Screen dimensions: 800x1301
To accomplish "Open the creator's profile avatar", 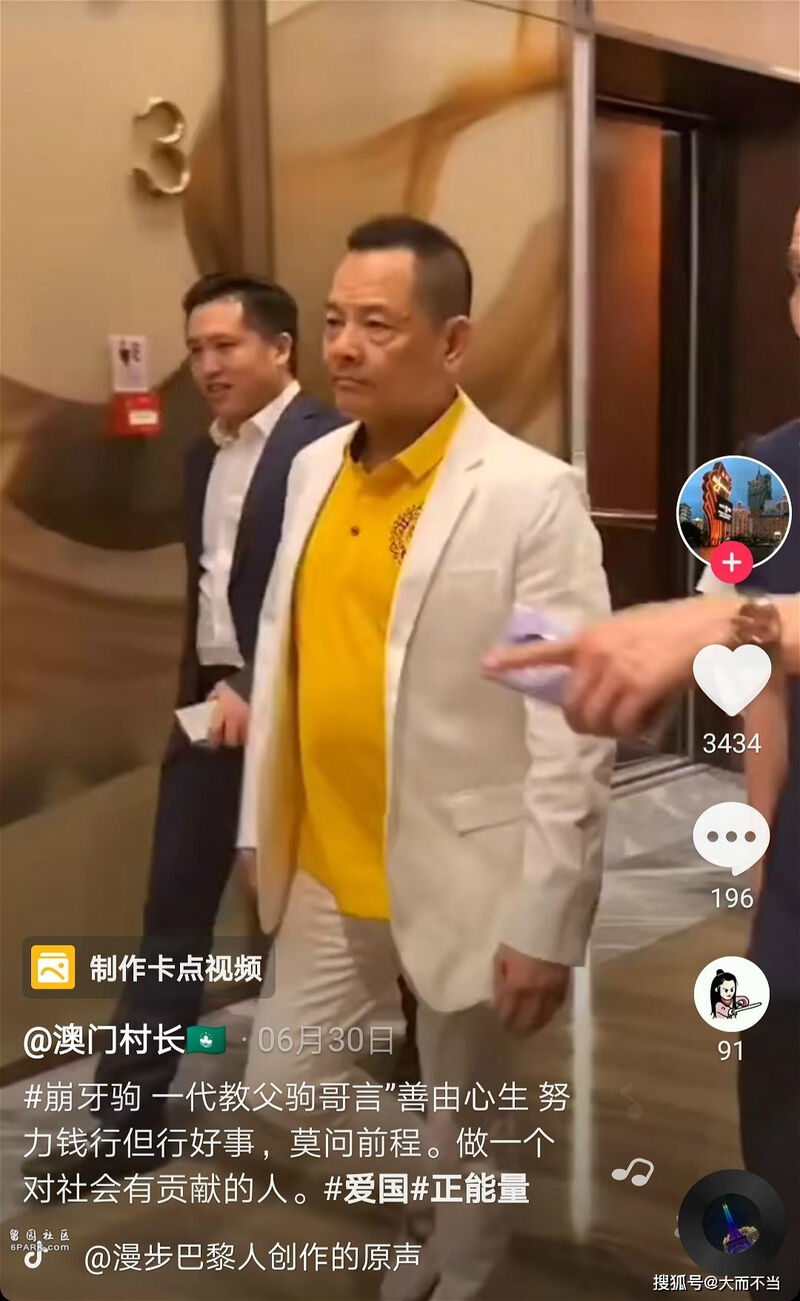I will click(x=733, y=507).
